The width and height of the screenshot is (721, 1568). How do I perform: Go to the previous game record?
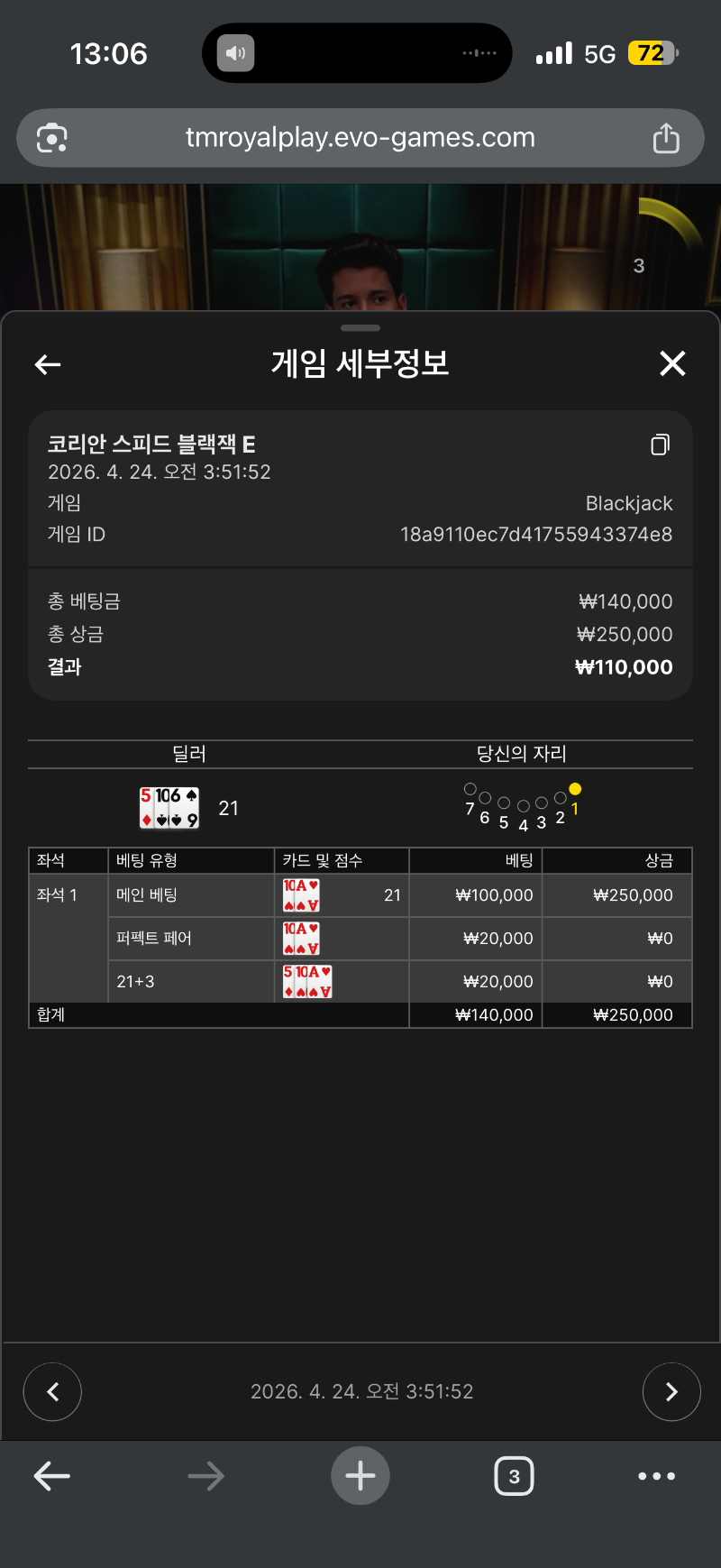coord(52,1391)
